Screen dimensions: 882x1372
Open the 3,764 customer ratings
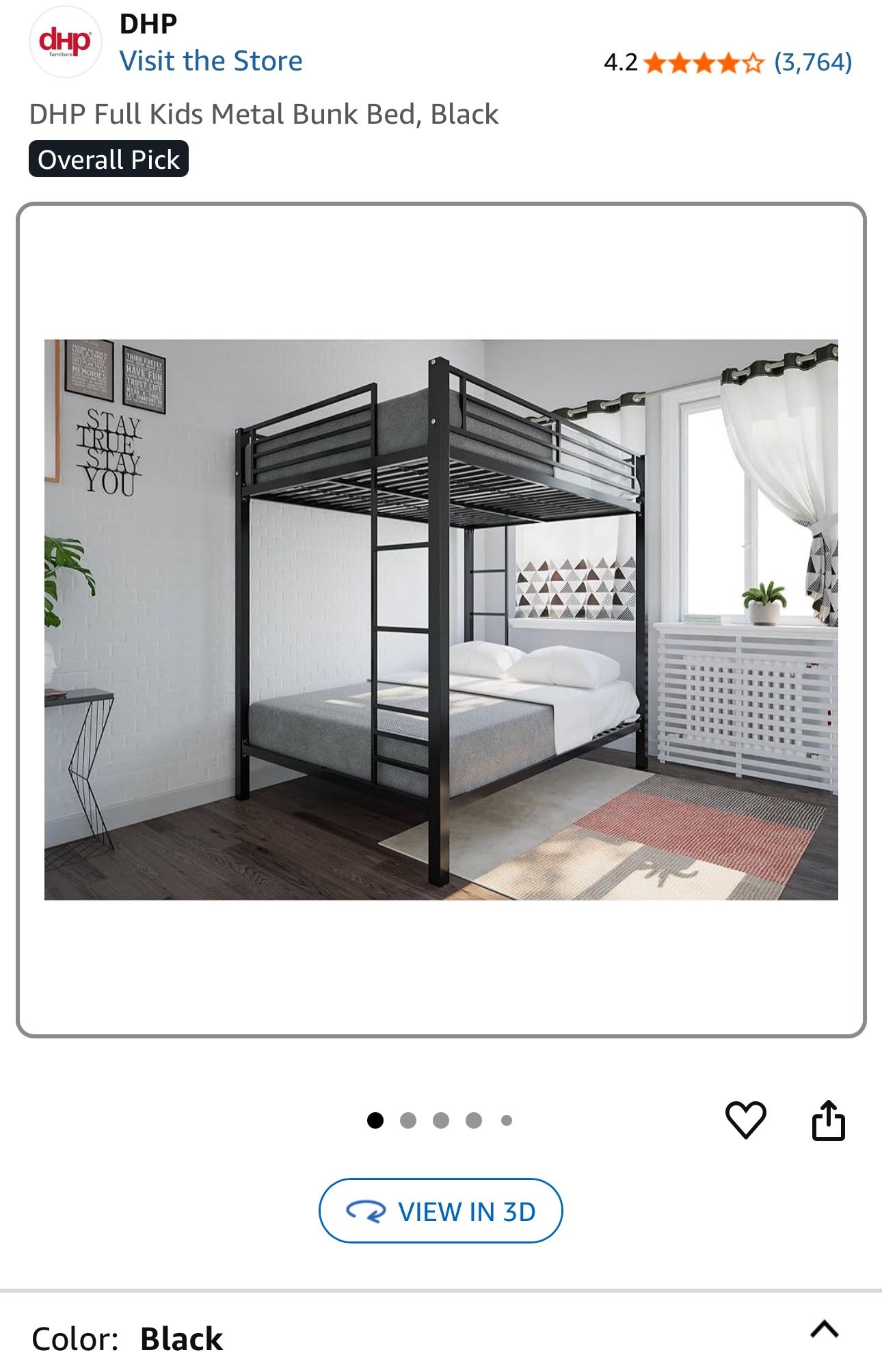click(x=813, y=62)
